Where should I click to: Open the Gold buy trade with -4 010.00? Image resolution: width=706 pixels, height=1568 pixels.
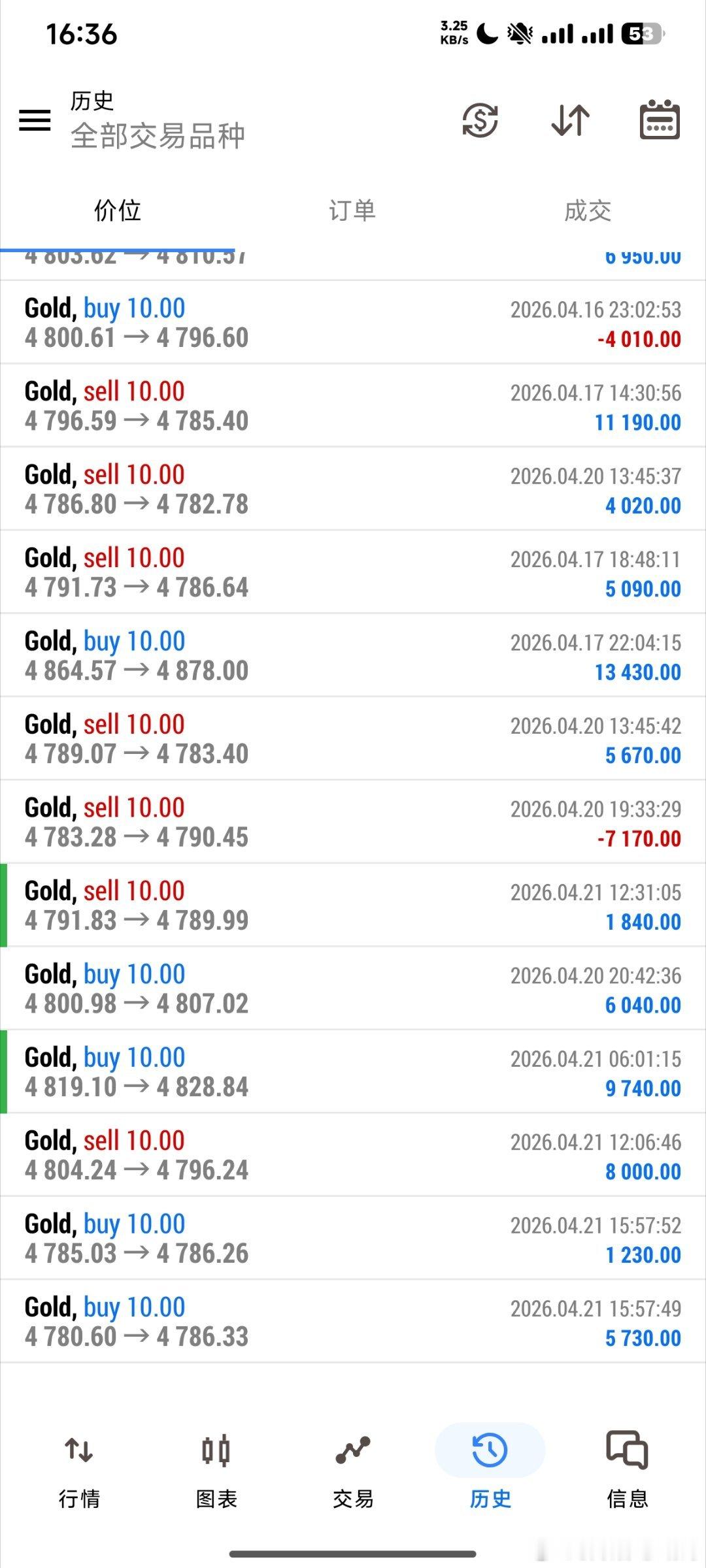353,323
